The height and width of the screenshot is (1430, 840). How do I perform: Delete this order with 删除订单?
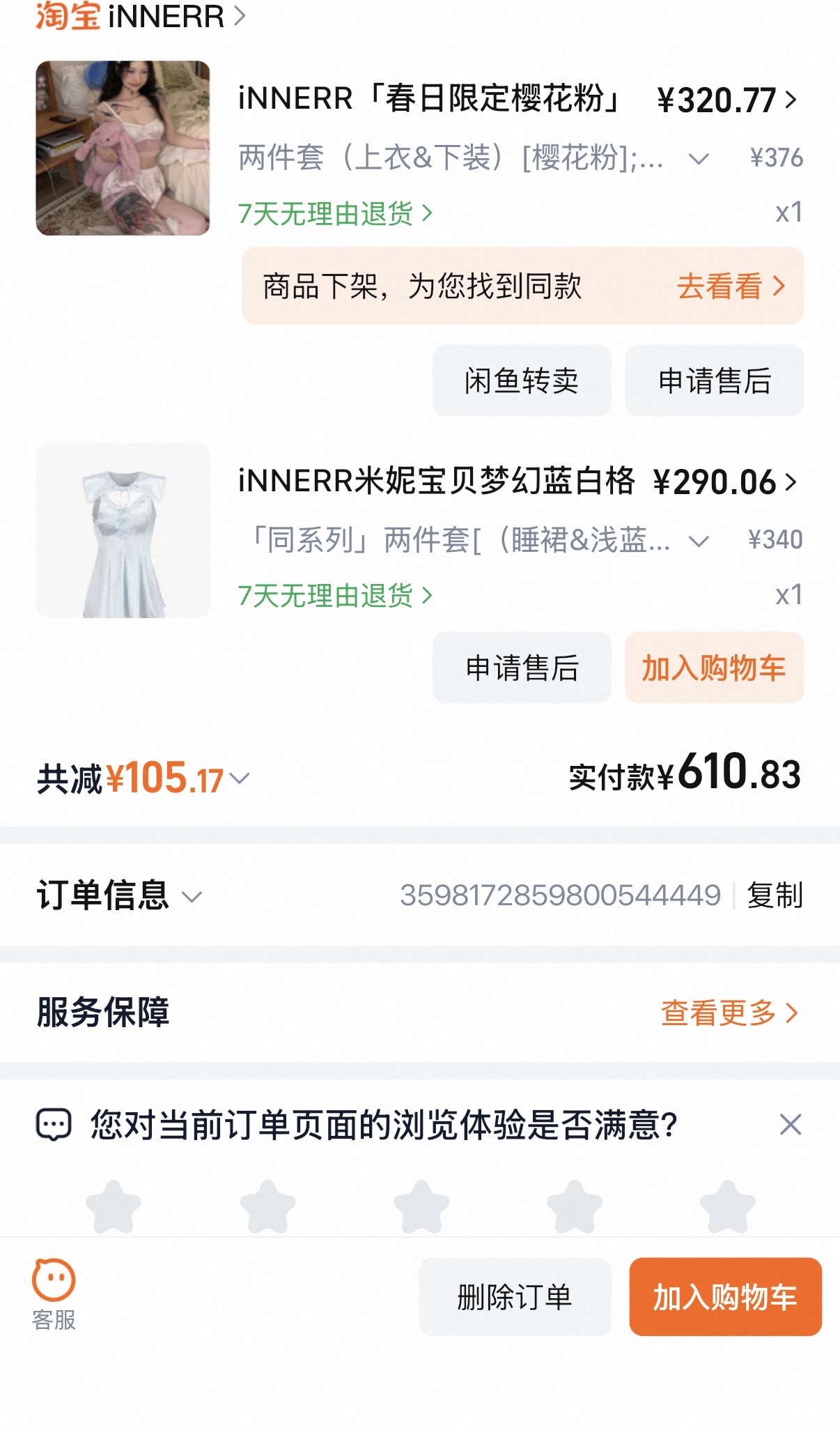click(x=515, y=1297)
